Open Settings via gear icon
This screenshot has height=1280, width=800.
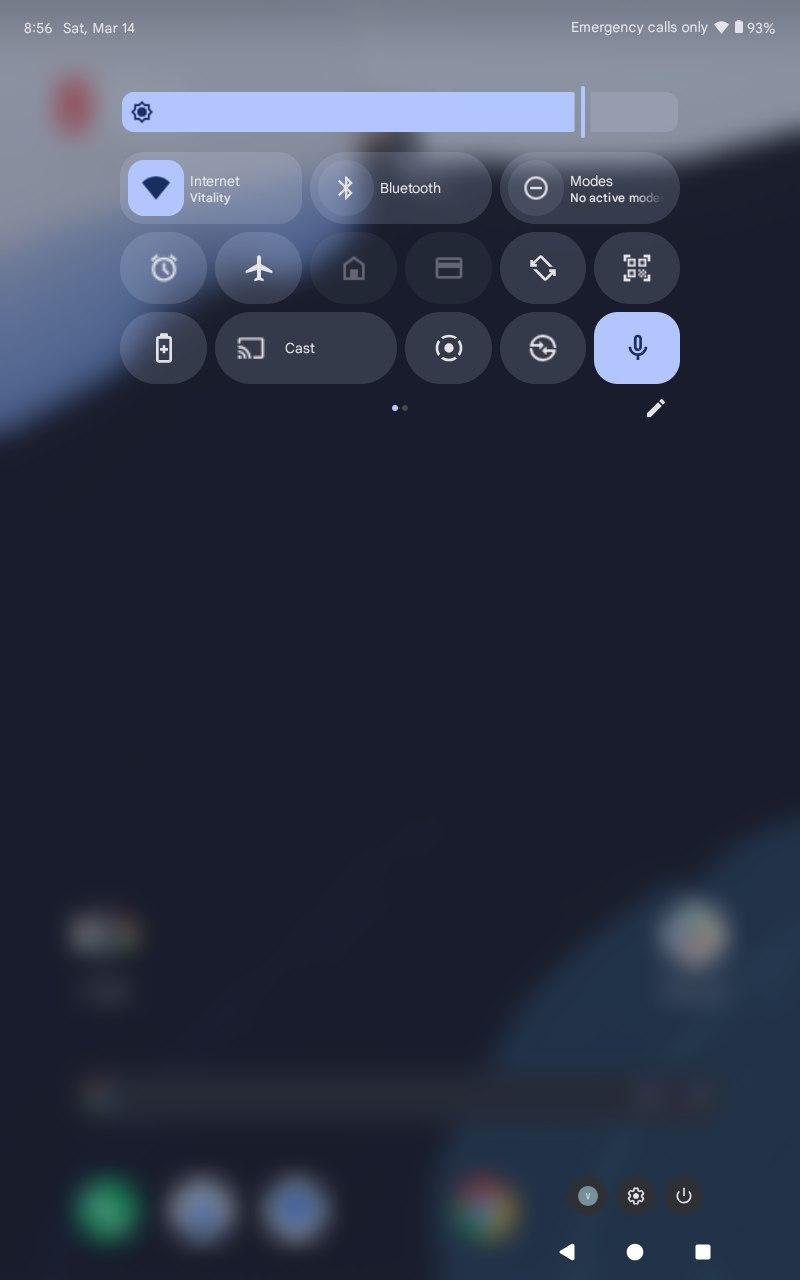click(636, 1196)
